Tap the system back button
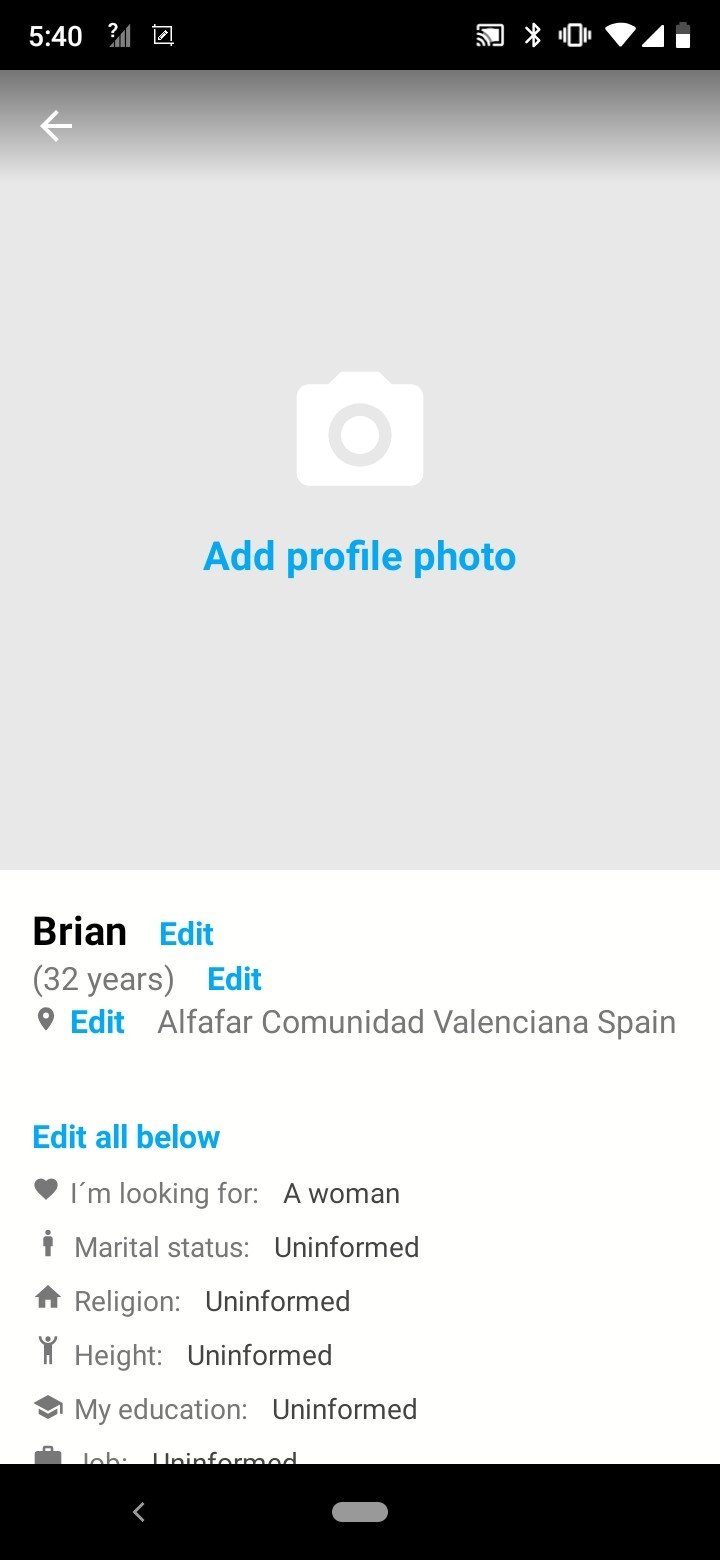The width and height of the screenshot is (720, 1560). (x=139, y=1512)
